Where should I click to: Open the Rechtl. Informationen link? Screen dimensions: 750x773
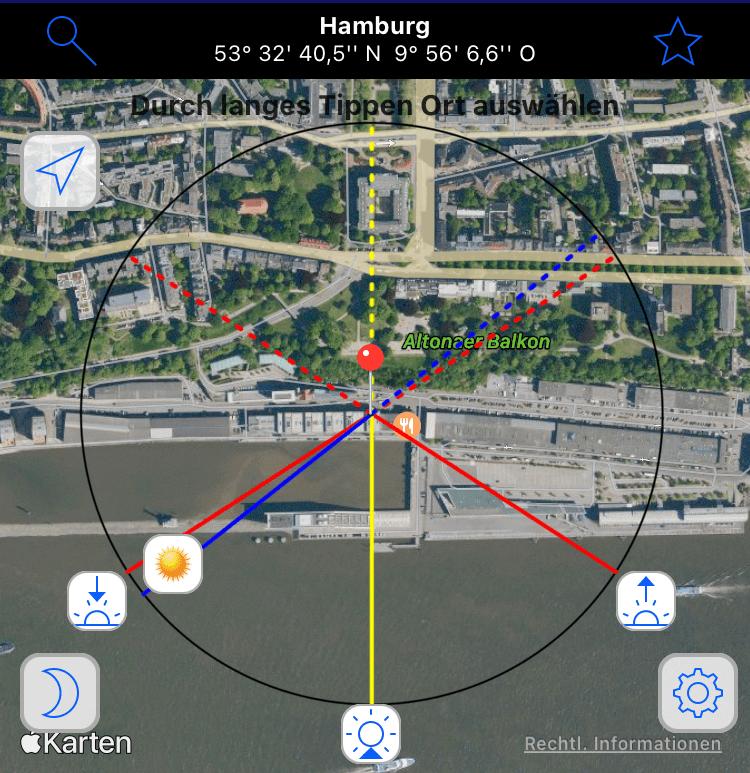pyautogui.click(x=622, y=744)
